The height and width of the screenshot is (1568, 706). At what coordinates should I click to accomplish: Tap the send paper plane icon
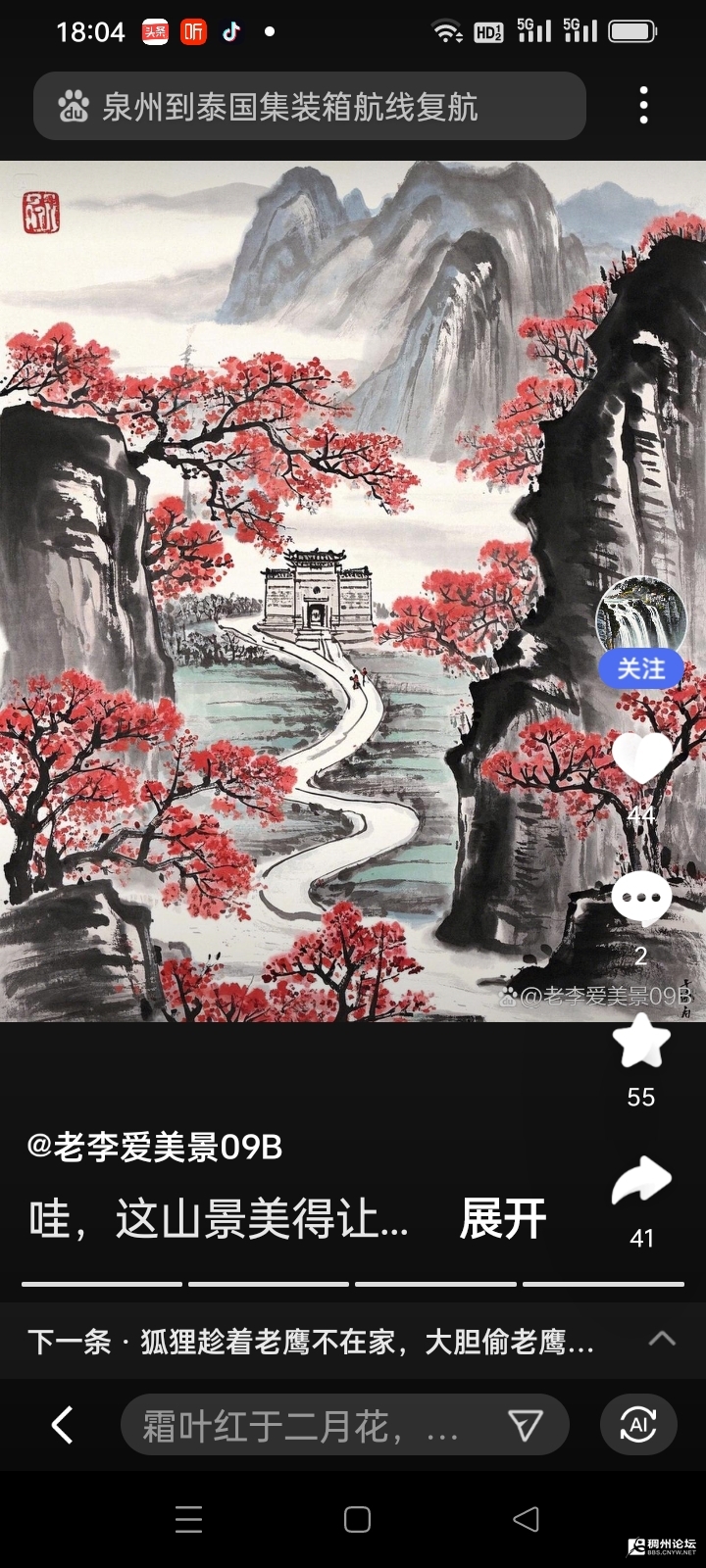point(526,1425)
